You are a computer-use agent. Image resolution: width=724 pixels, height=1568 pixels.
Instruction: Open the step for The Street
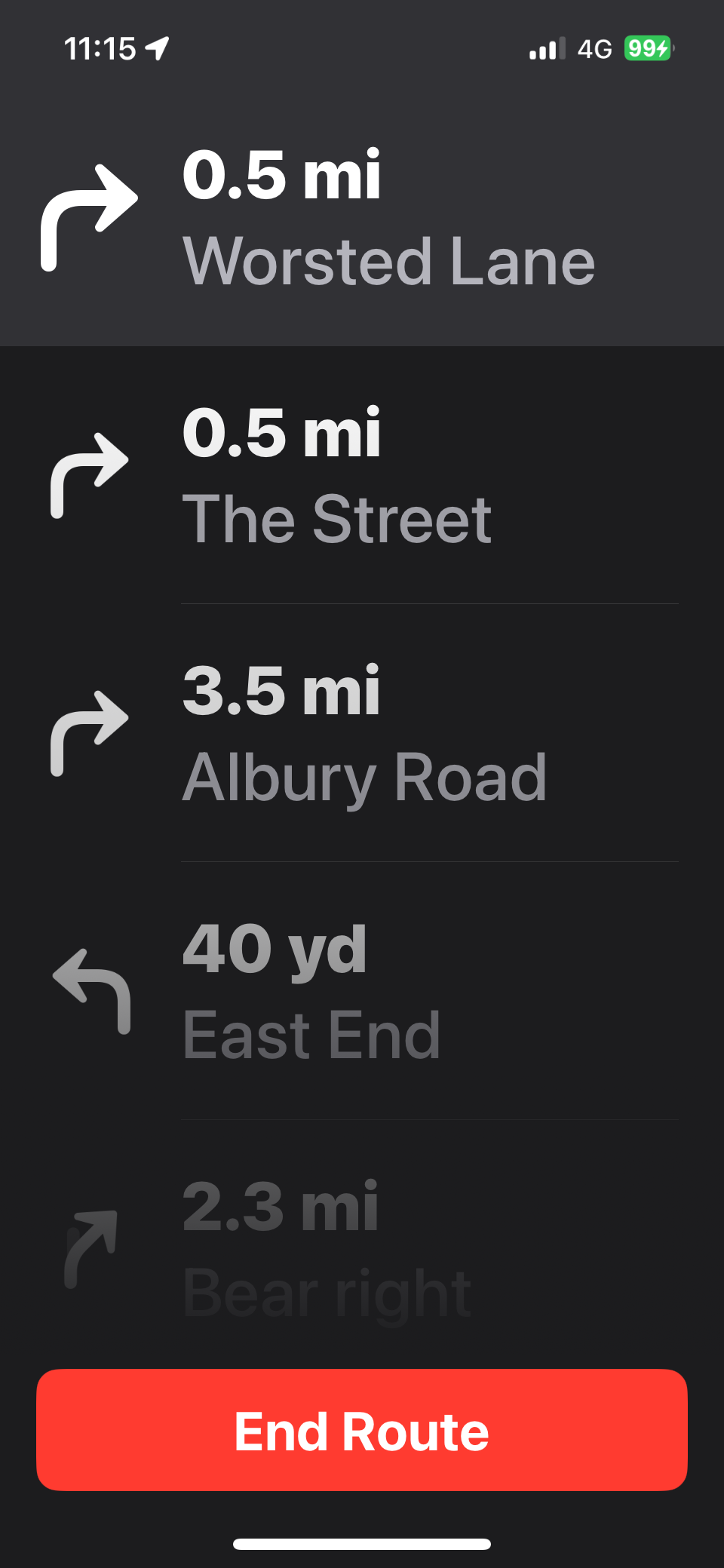[362, 475]
